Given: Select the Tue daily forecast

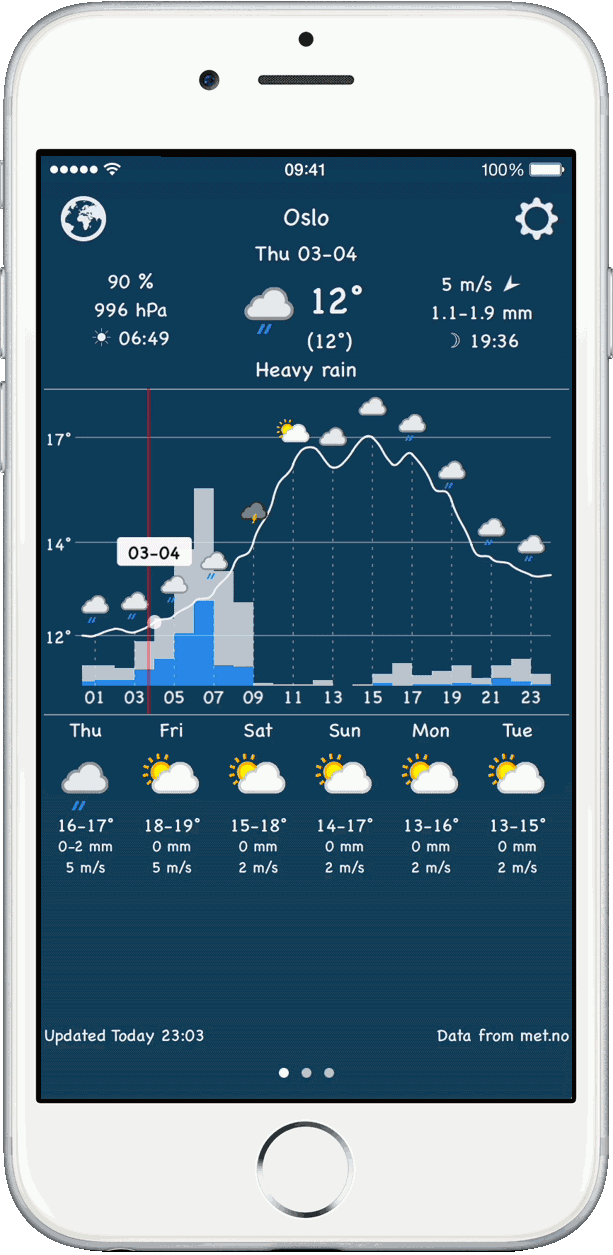Looking at the screenshot, I should click(517, 798).
